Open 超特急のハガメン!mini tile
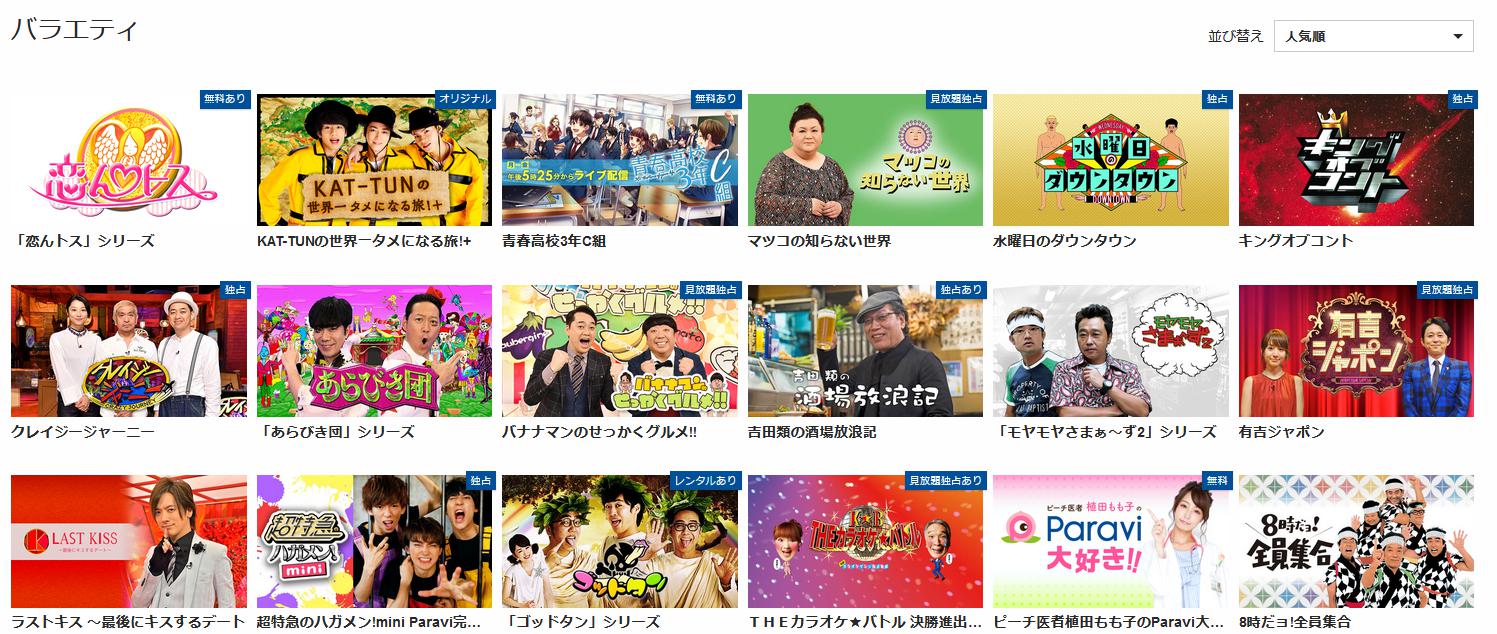Viewport: 1497px width, 634px height. pos(374,541)
